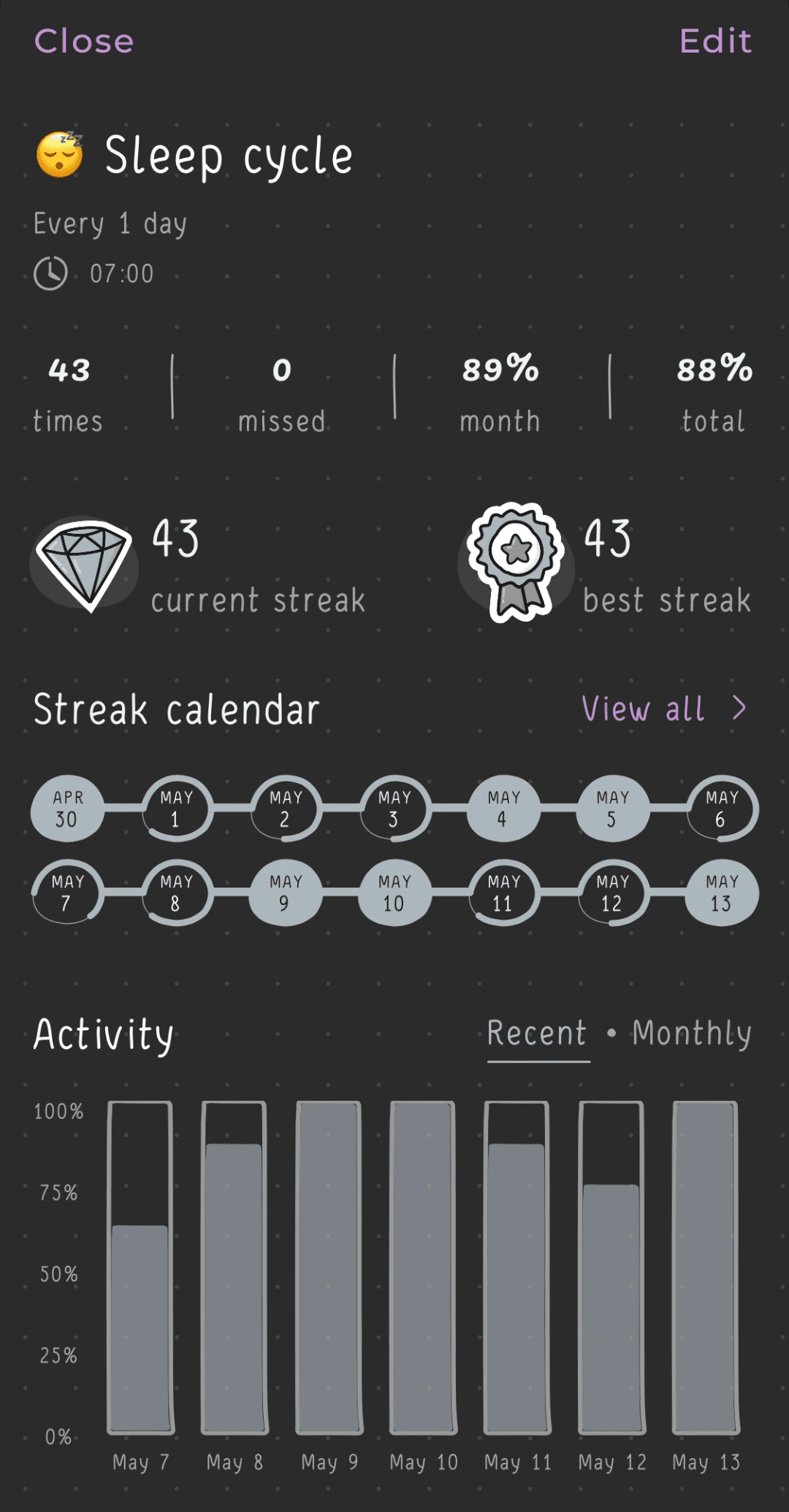Viewport: 789px width, 1512px height.
Task: Tap the sleeping face habit emoji
Action: coord(62,155)
